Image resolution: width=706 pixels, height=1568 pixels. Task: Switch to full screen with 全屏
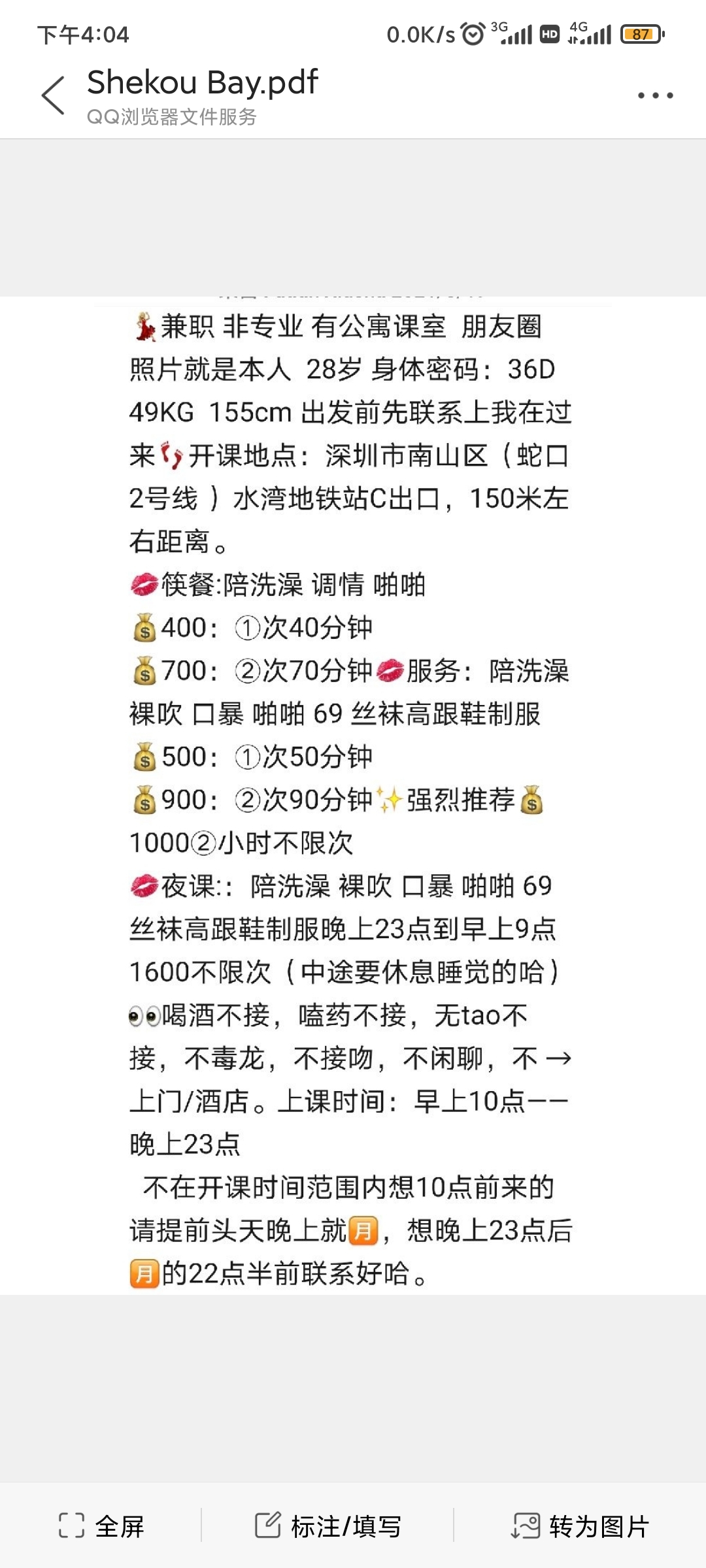point(101,1526)
